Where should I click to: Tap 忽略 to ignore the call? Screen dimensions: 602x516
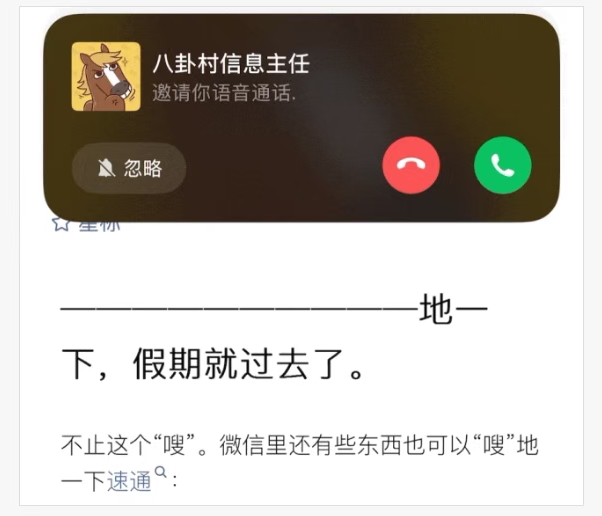[130, 168]
